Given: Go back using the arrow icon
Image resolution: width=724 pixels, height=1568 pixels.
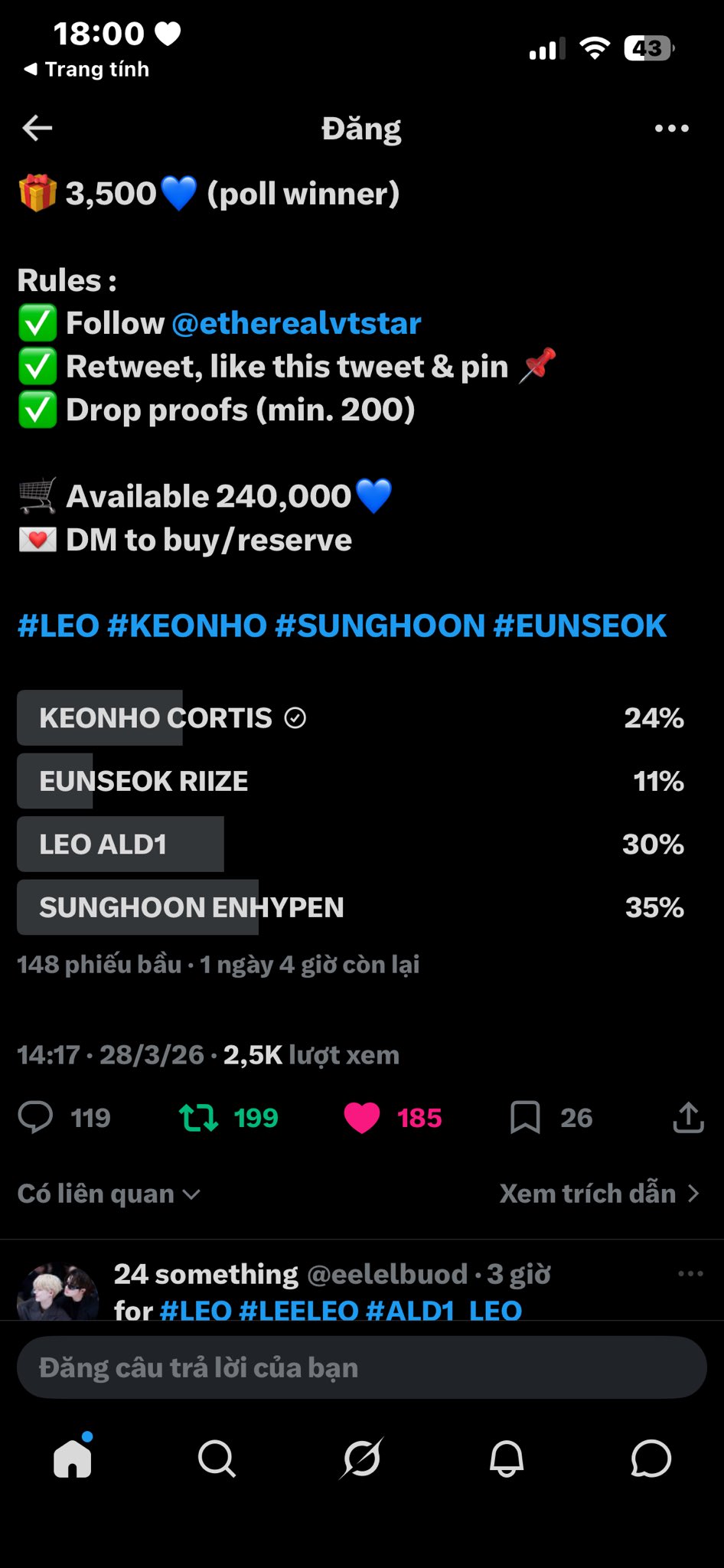Looking at the screenshot, I should pyautogui.click(x=38, y=129).
